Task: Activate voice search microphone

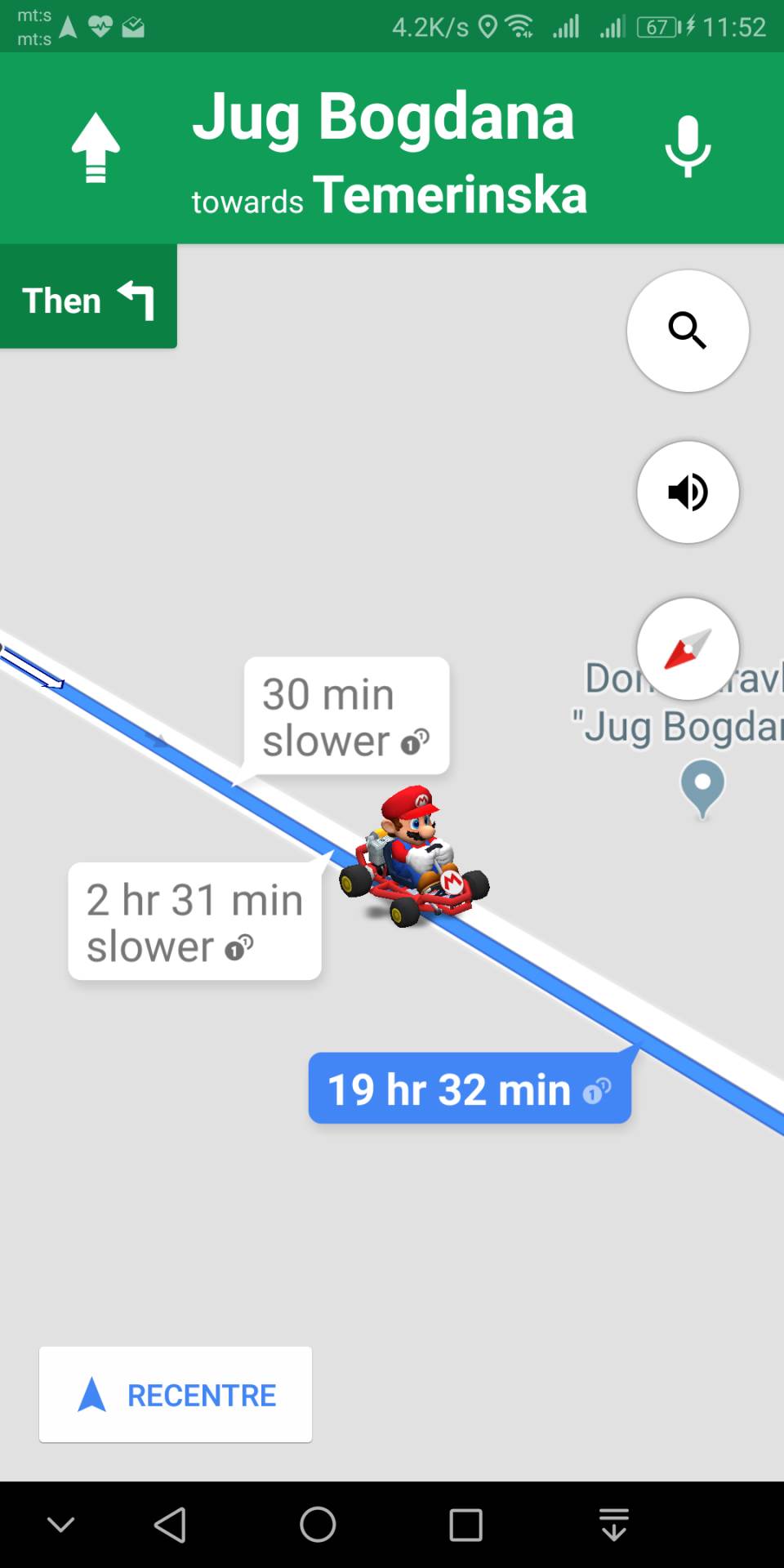Action: click(x=688, y=147)
